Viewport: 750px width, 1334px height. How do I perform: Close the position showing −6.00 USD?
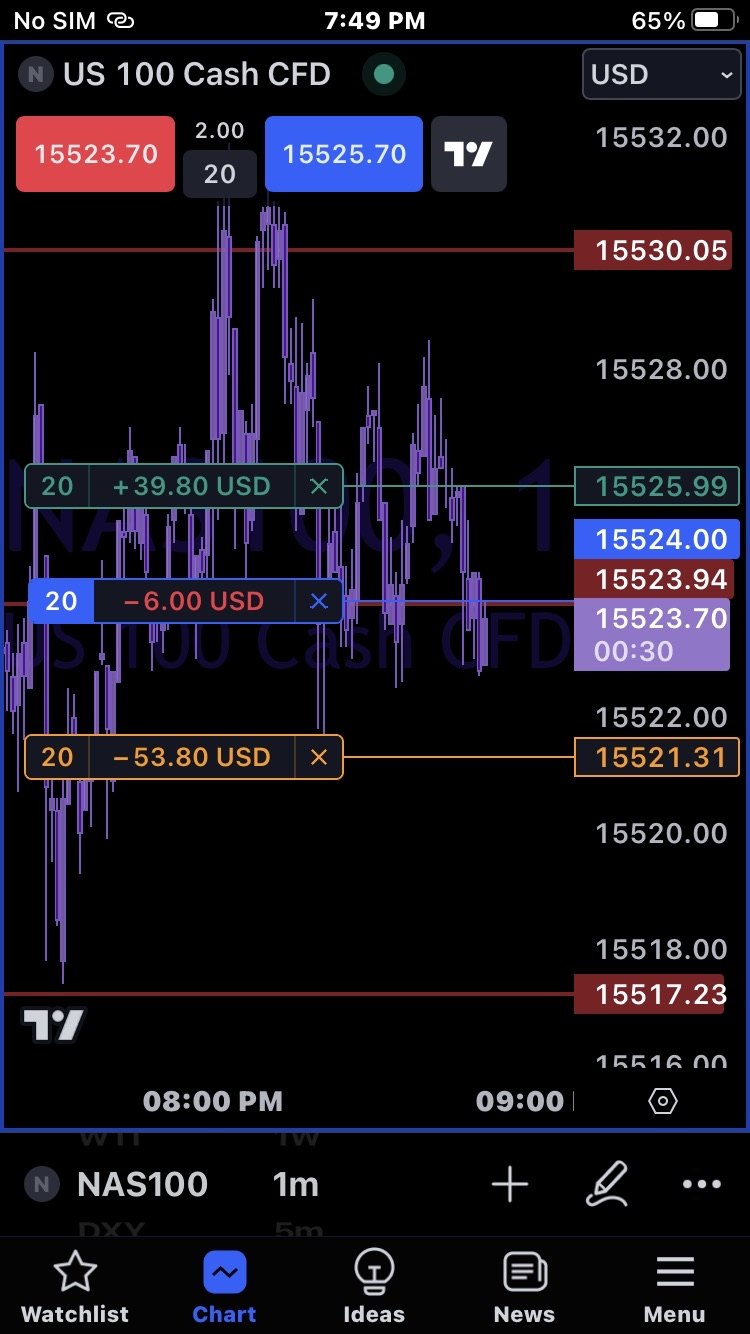(x=319, y=601)
